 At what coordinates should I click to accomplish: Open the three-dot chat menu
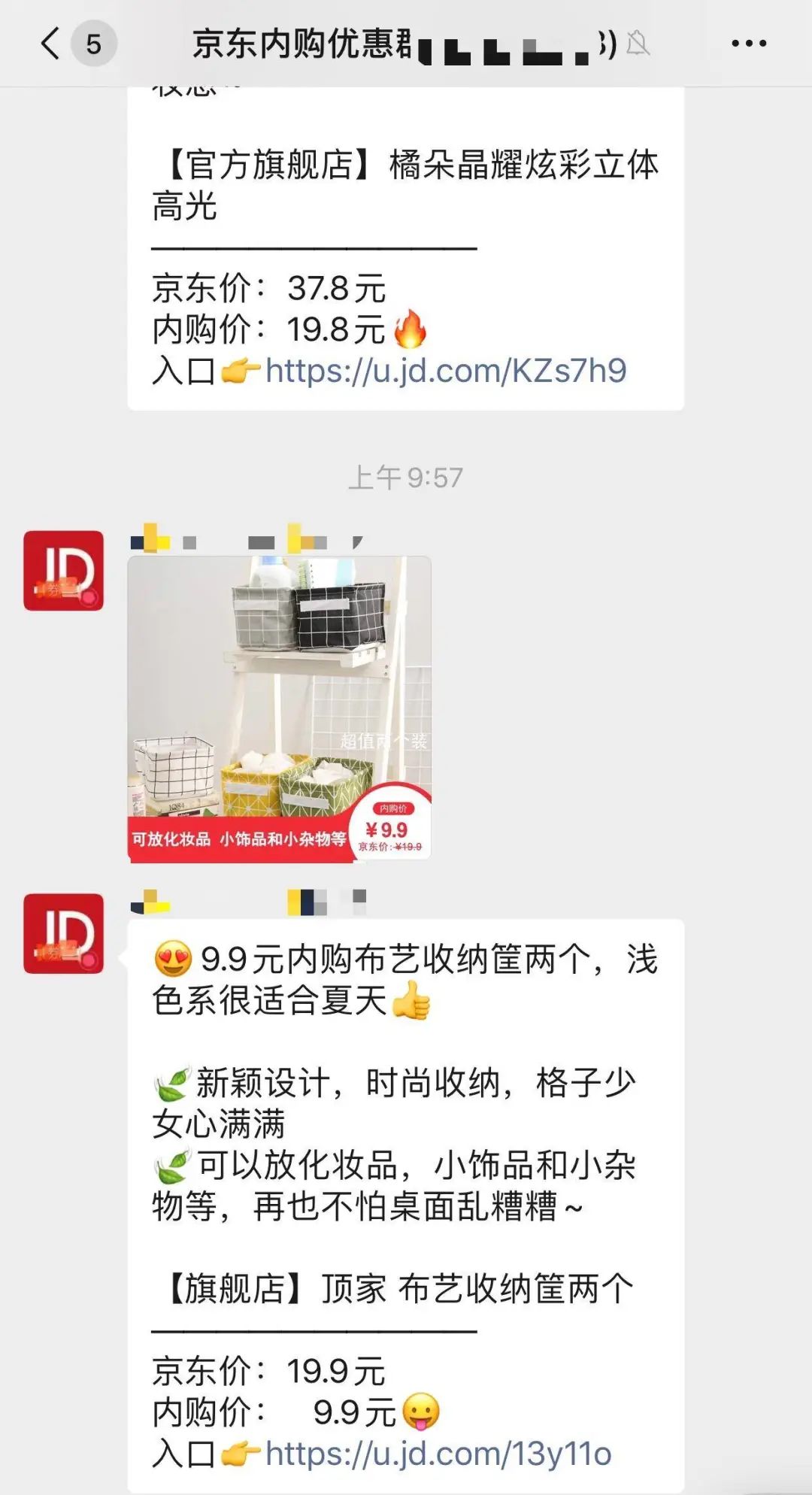749,44
